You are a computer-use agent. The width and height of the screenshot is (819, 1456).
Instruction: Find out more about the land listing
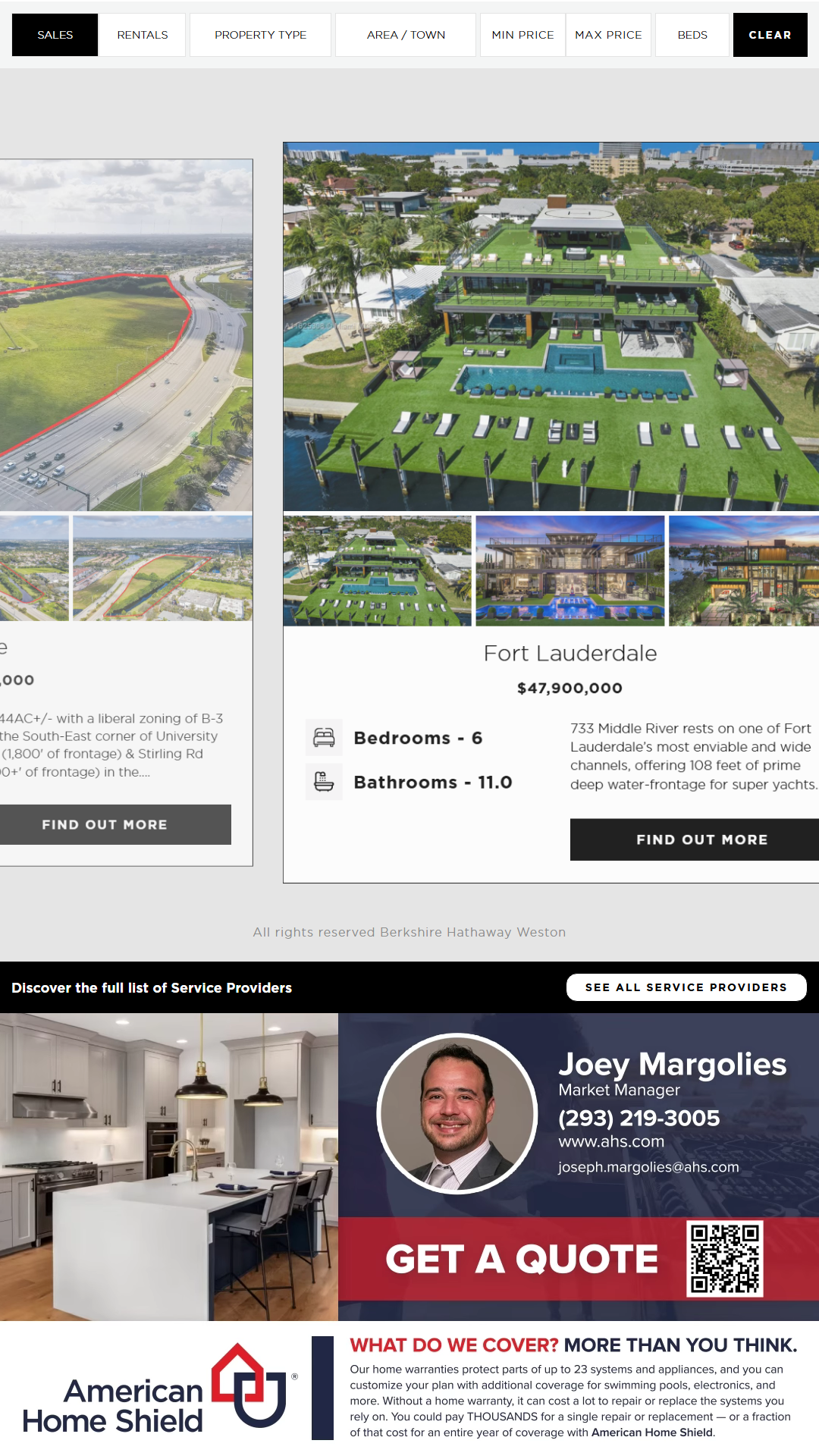click(x=105, y=824)
